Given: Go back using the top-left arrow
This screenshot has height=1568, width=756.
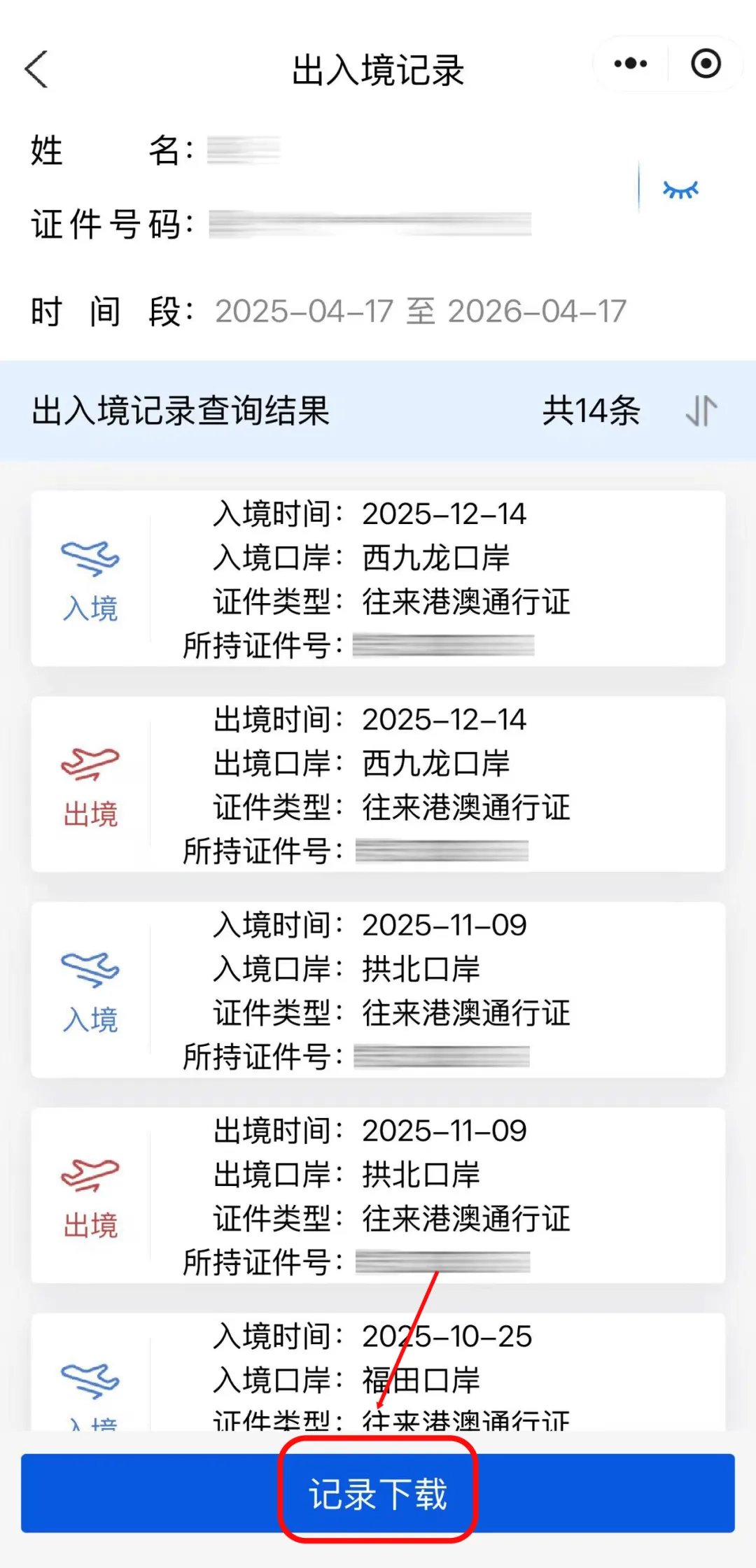Looking at the screenshot, I should 36,69.
